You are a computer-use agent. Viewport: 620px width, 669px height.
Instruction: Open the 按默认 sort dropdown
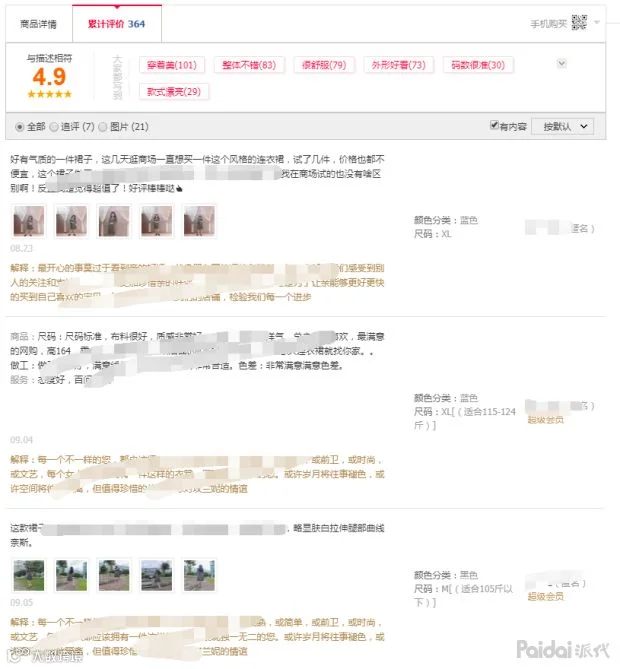click(x=562, y=126)
